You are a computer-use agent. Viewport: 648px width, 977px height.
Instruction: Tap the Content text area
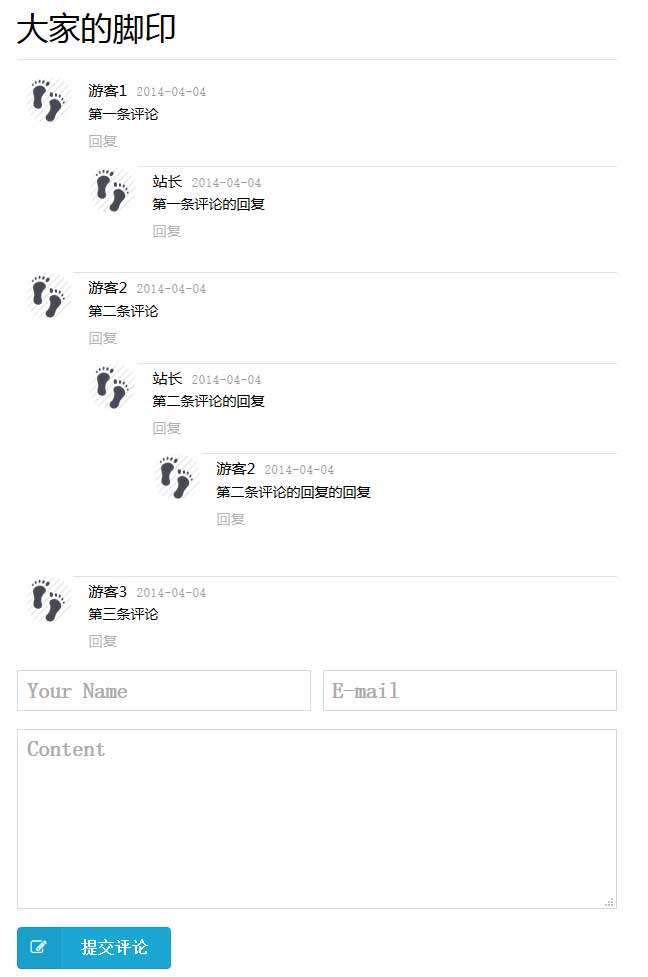pos(316,818)
